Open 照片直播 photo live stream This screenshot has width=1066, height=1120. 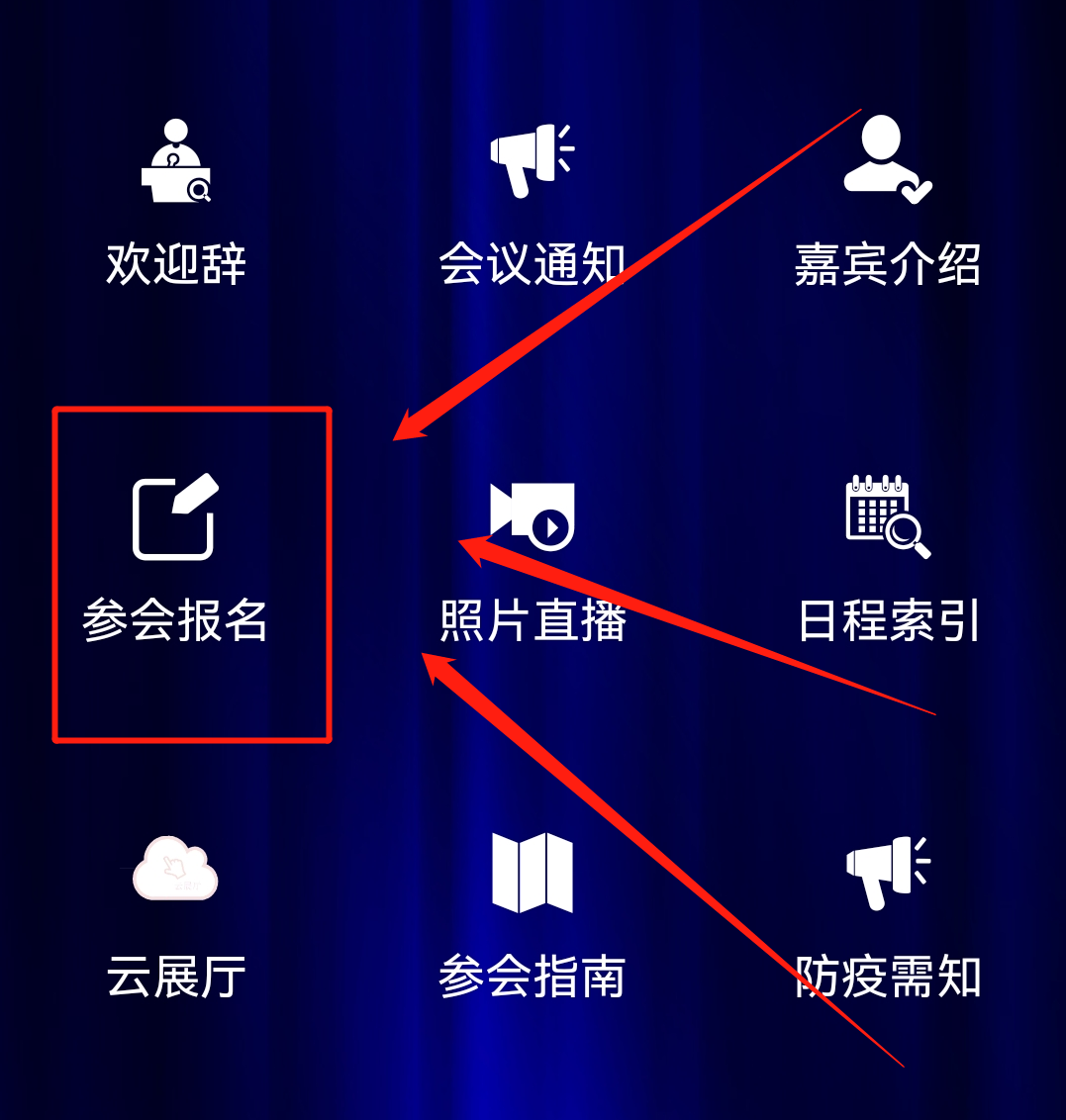[533, 559]
